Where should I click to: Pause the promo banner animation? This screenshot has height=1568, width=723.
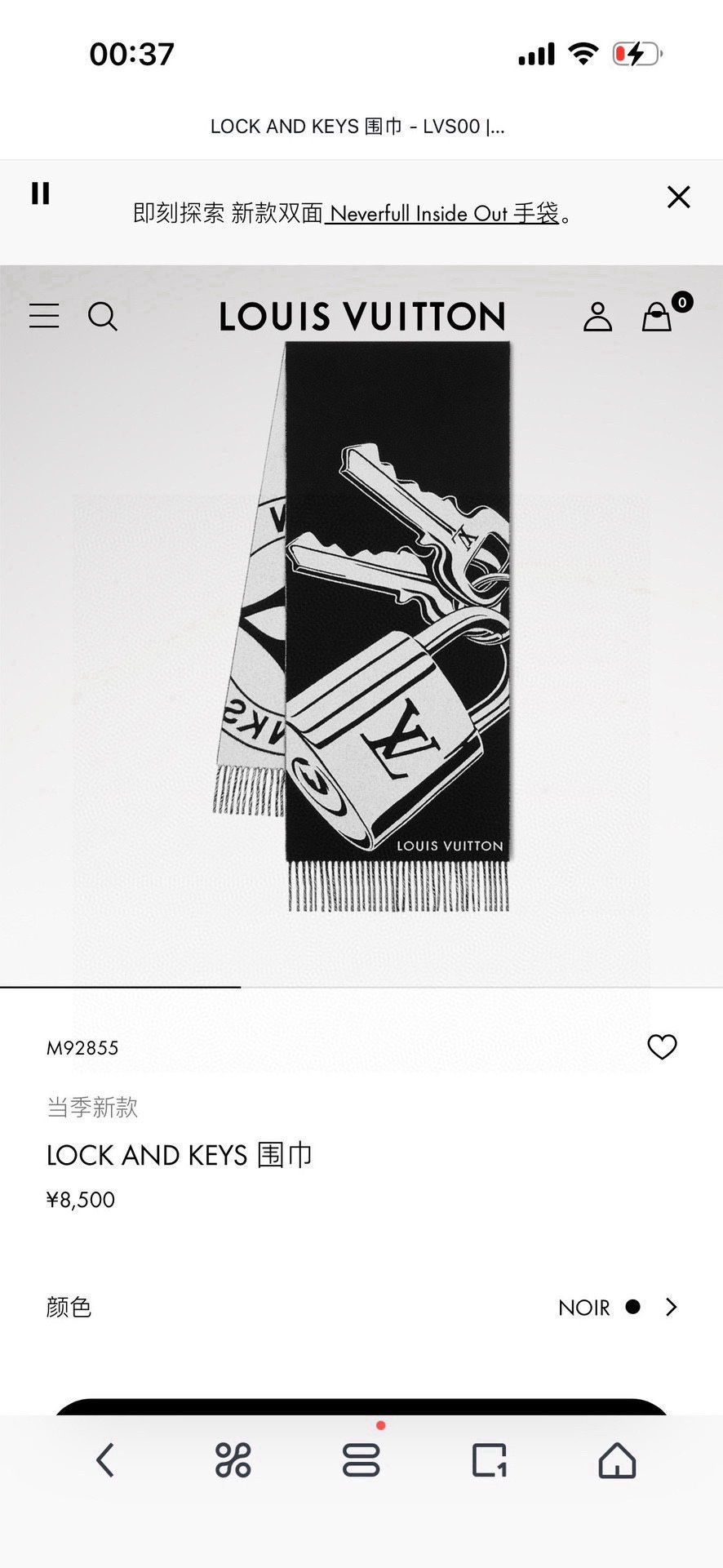[x=39, y=193]
